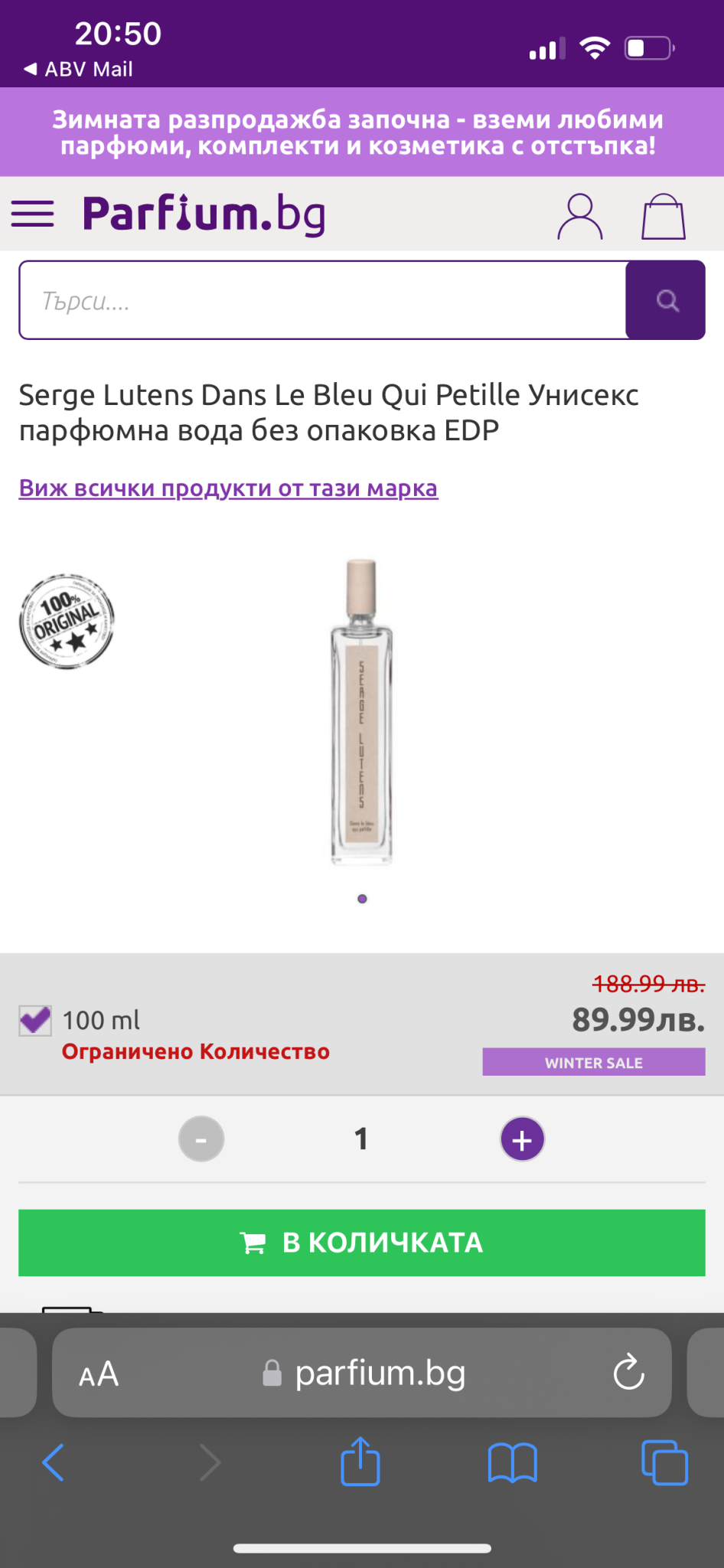Open the shopping bag cart
724x1568 pixels.
tap(663, 217)
